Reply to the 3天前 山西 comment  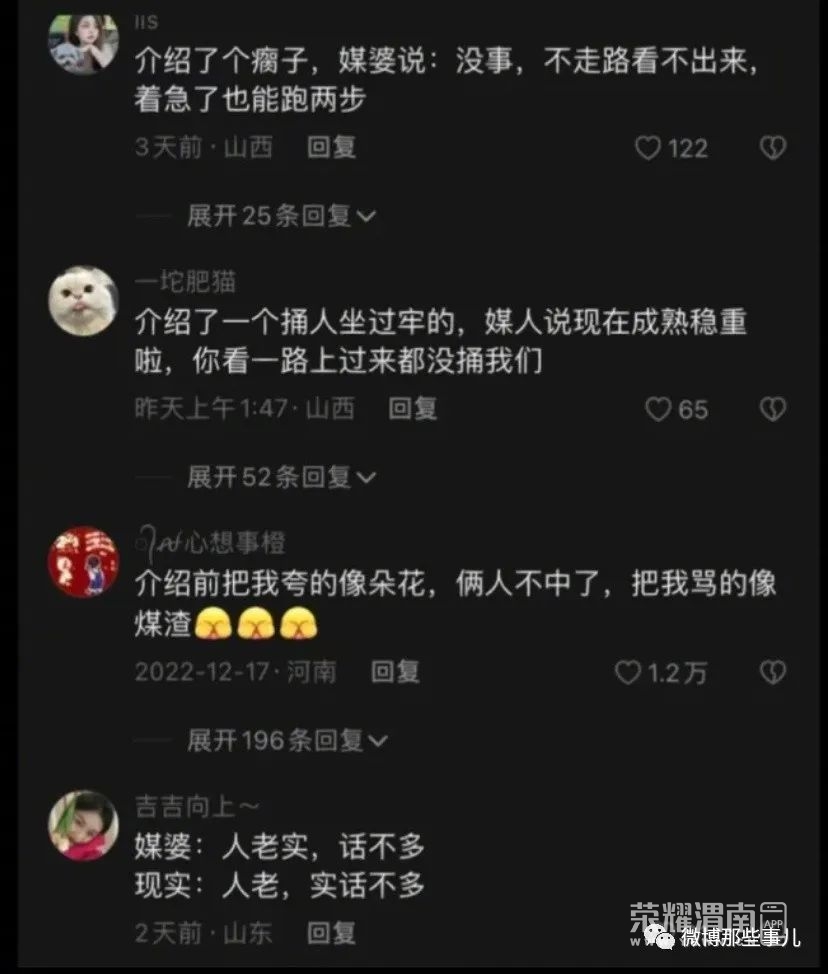click(331, 148)
